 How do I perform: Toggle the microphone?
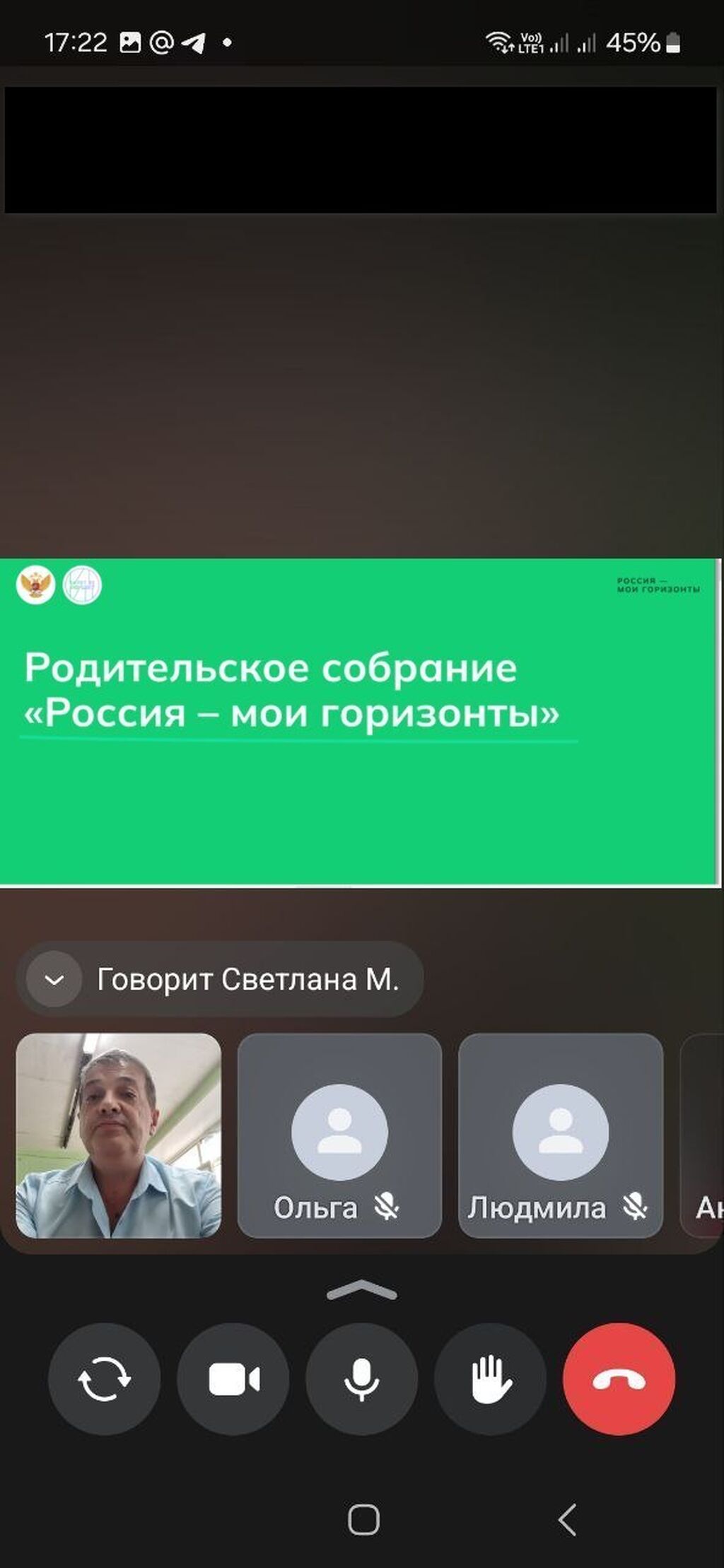362,1379
